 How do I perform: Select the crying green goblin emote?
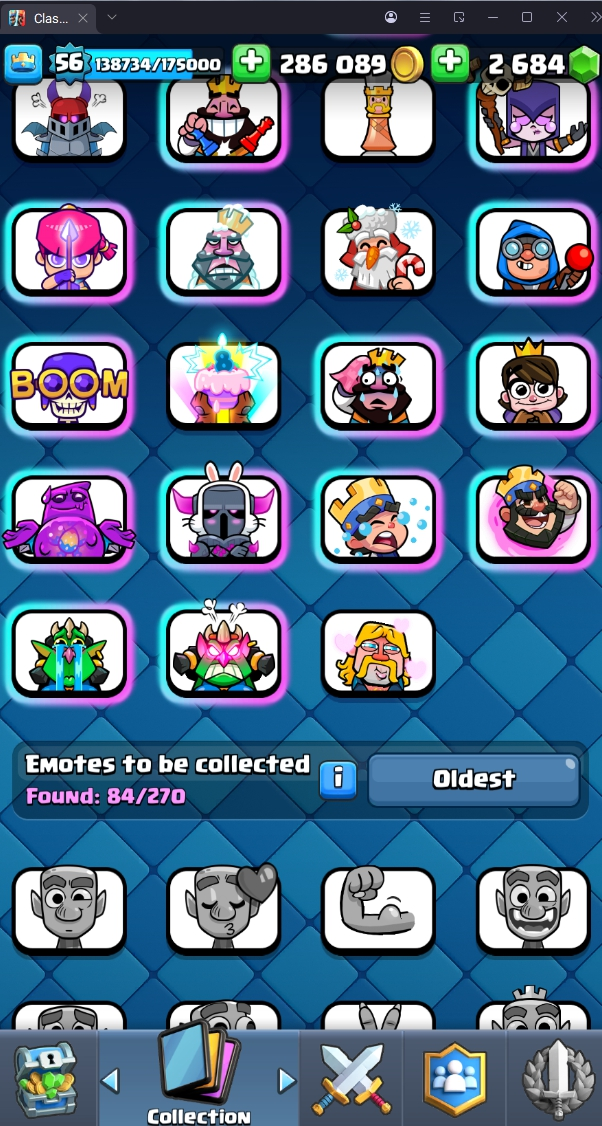click(x=69, y=653)
